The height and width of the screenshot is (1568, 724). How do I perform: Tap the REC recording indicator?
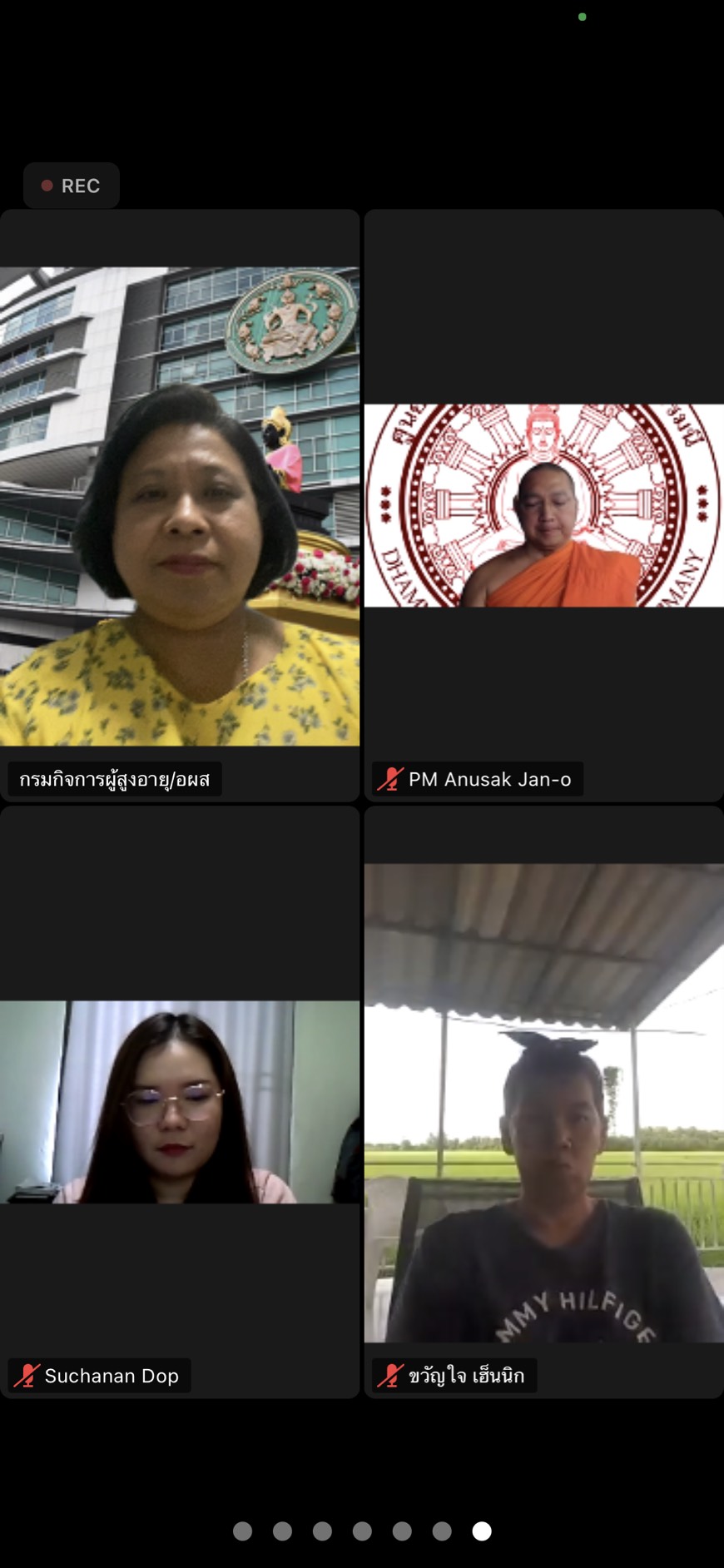pyautogui.click(x=72, y=186)
